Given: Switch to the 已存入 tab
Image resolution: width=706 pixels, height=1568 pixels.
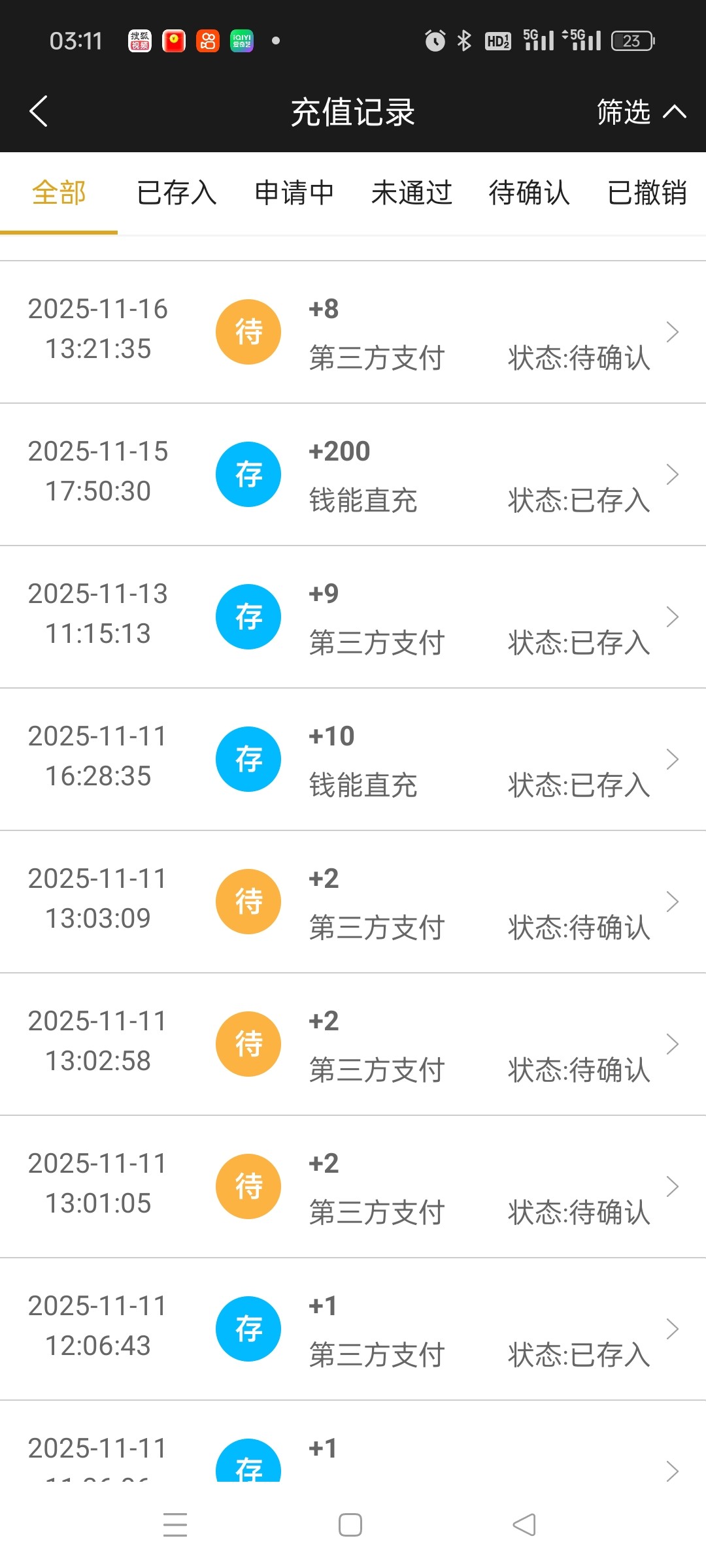Looking at the screenshot, I should 176,193.
